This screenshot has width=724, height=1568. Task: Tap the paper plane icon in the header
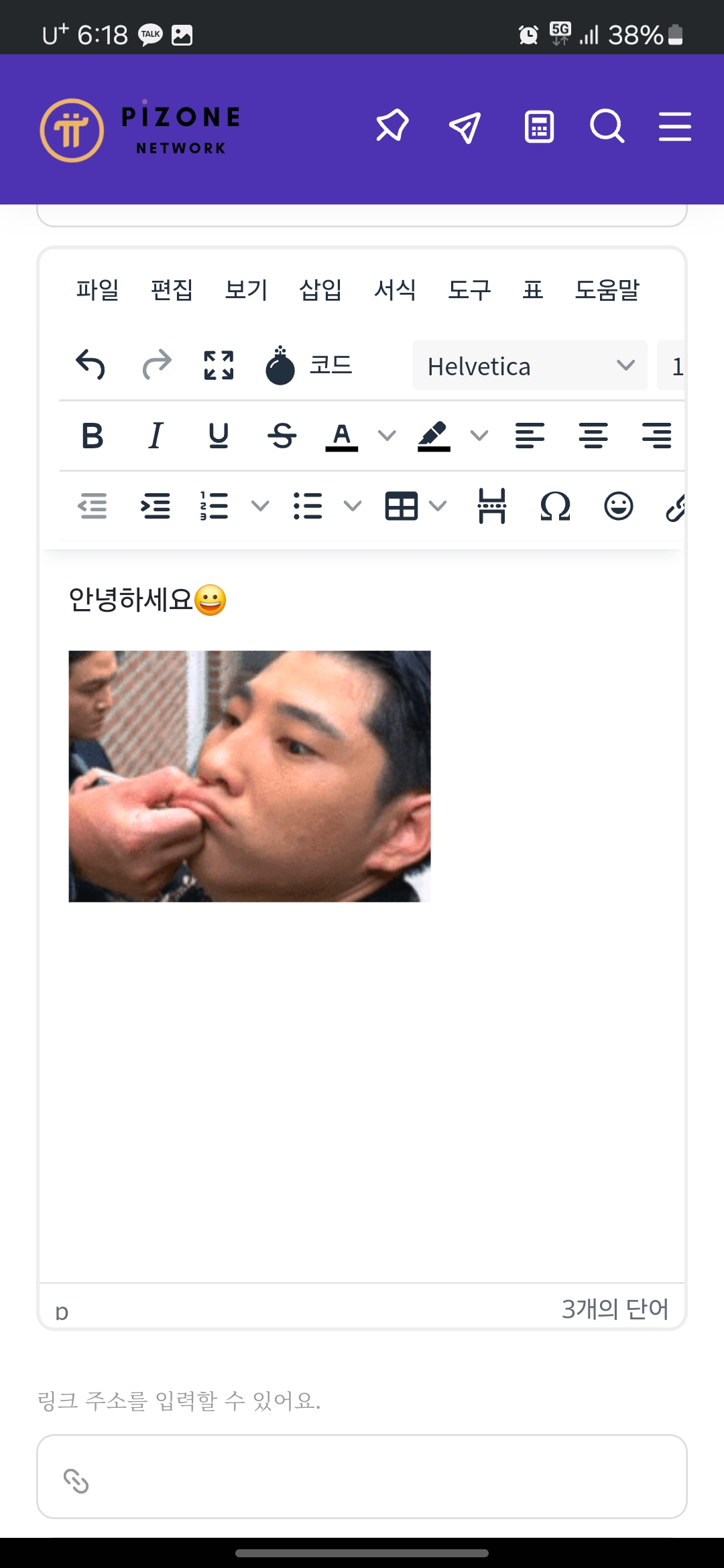465,127
